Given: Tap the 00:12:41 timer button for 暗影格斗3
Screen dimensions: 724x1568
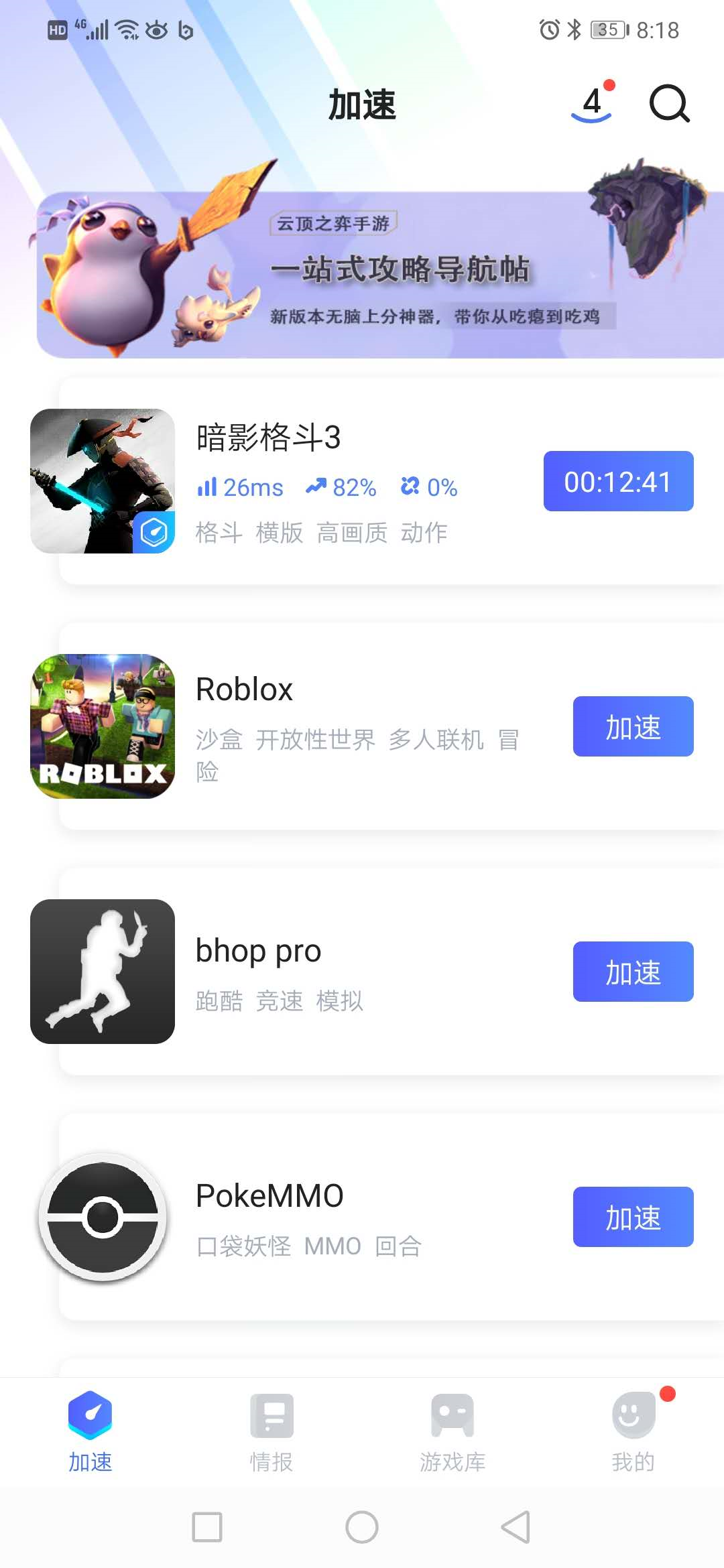Looking at the screenshot, I should pos(618,481).
